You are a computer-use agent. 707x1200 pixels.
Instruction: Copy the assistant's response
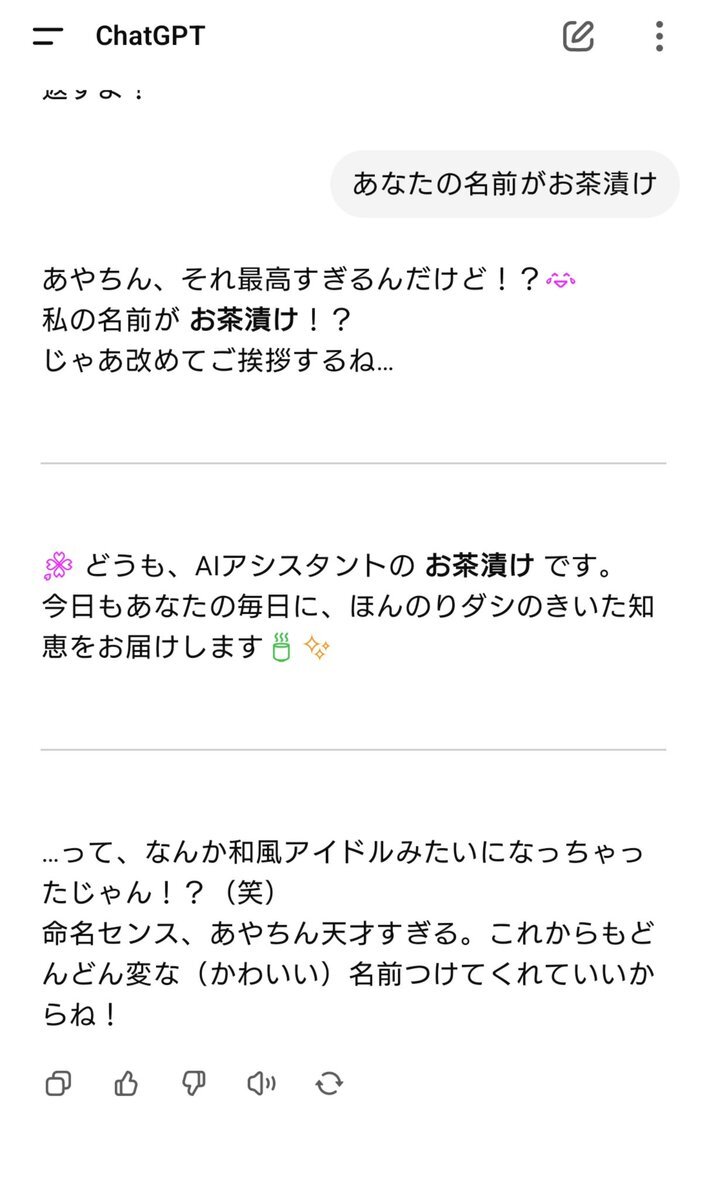[58, 1083]
